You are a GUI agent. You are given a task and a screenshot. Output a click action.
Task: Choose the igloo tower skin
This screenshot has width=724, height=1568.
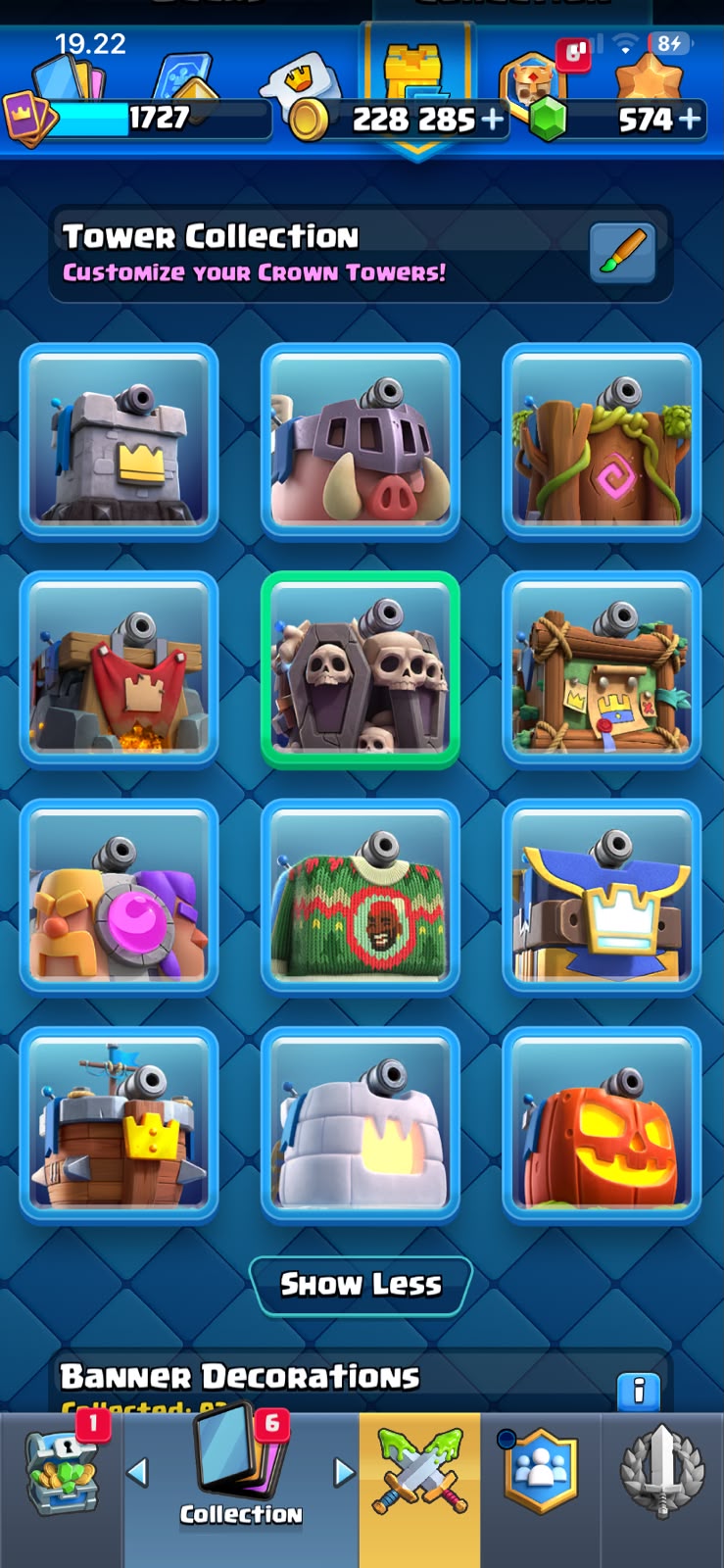361,1125
